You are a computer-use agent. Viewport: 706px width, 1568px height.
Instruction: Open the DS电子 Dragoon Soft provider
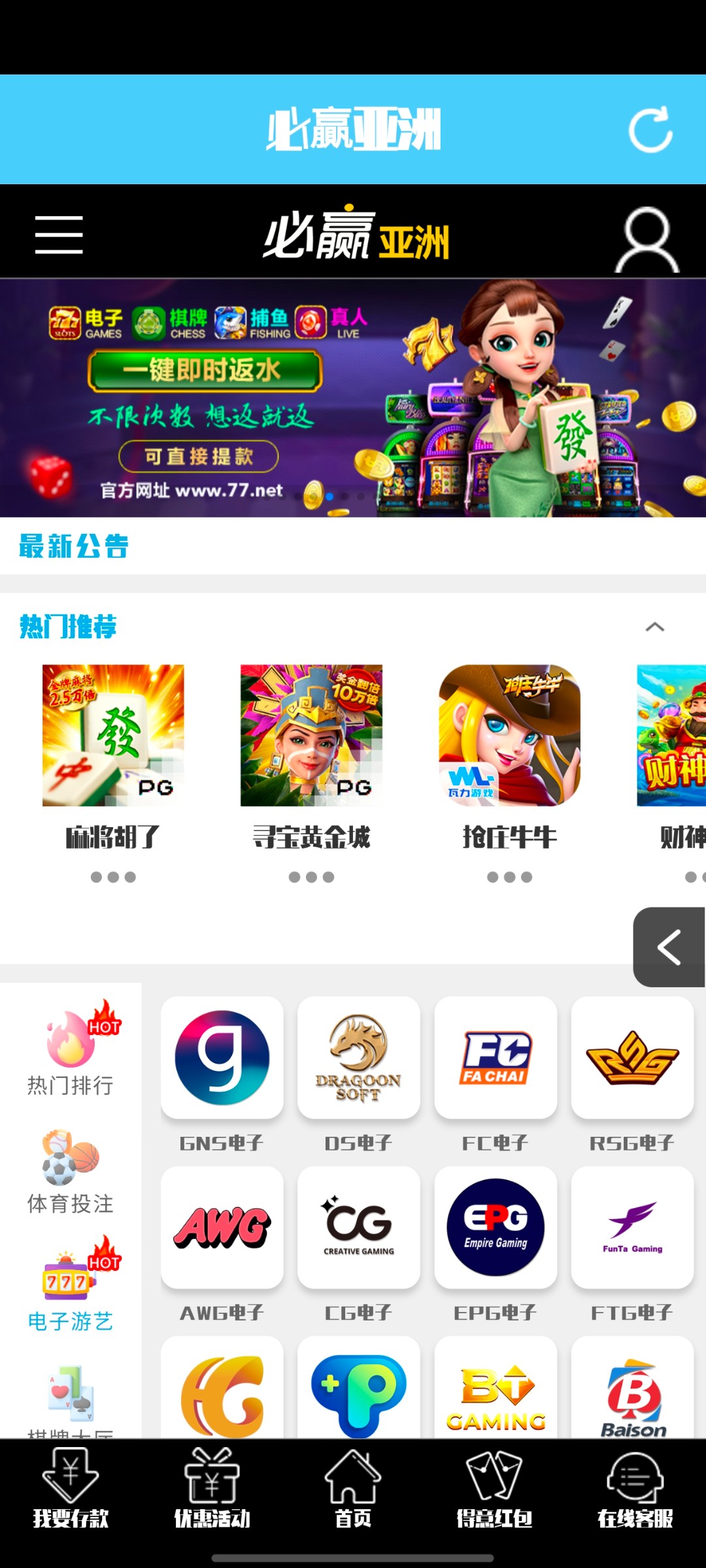point(358,1058)
